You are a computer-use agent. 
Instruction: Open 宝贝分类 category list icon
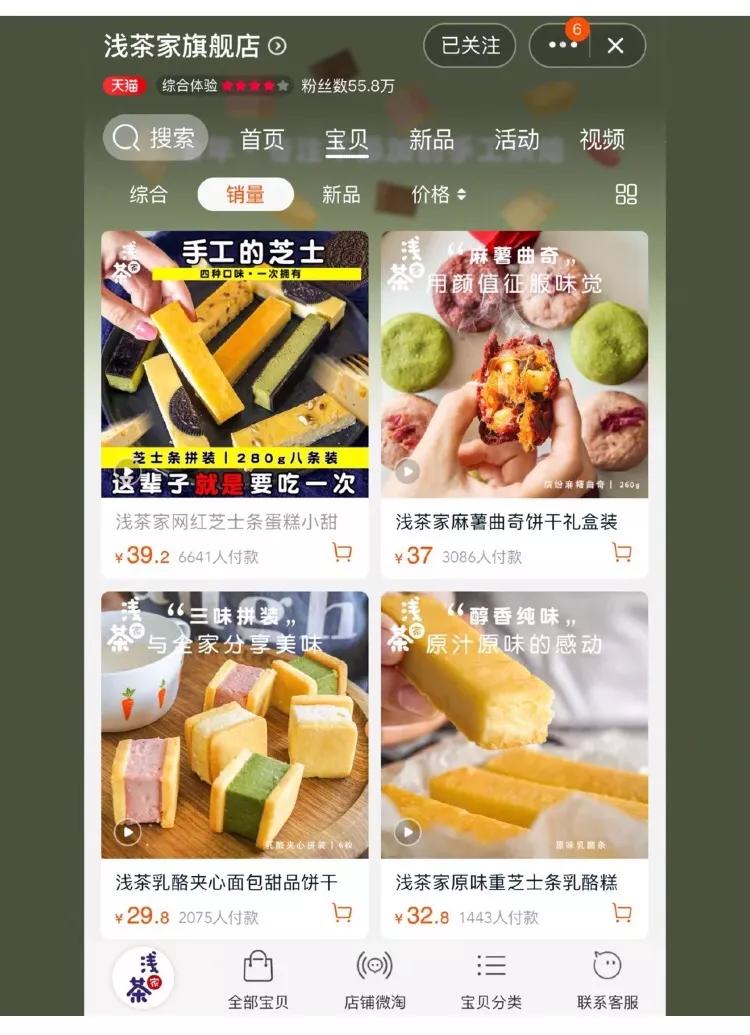pyautogui.click(x=490, y=967)
